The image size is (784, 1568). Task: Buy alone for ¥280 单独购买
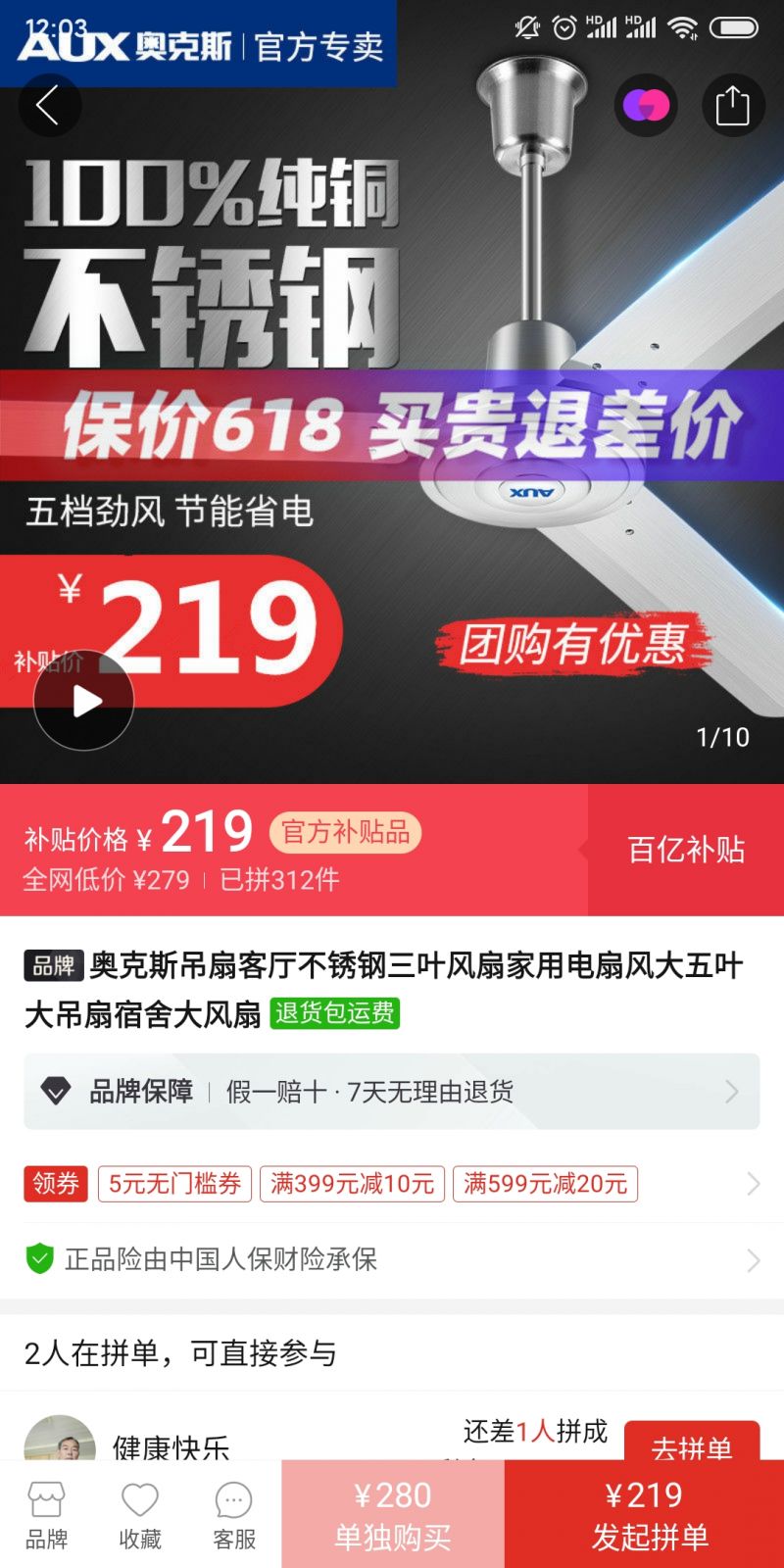393,1515
